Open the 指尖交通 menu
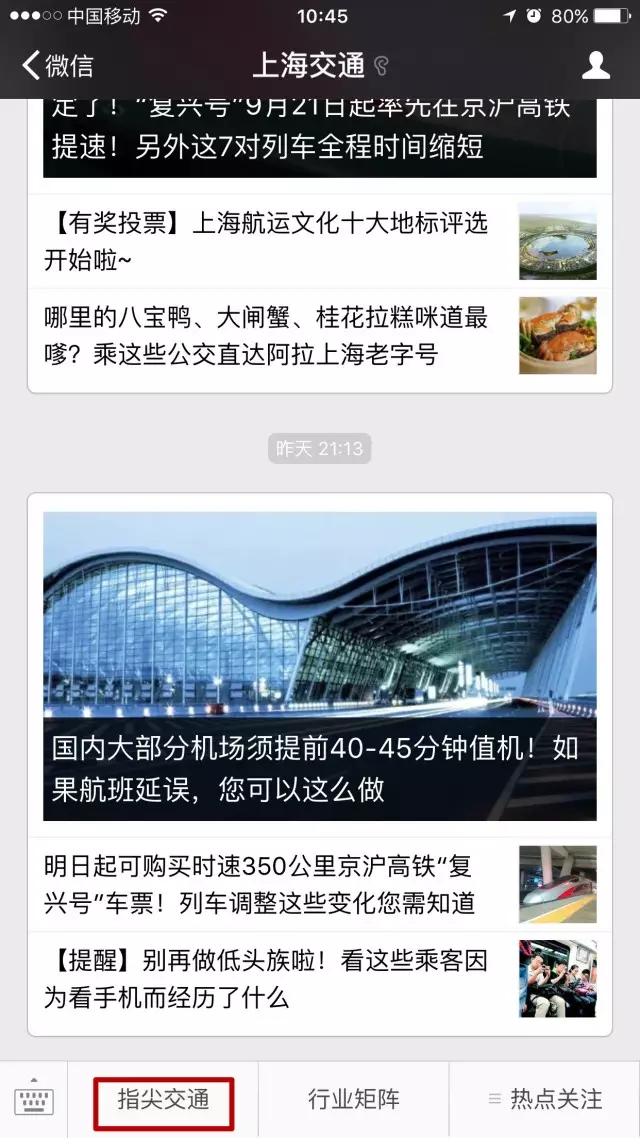The image size is (640, 1138). click(x=164, y=1100)
